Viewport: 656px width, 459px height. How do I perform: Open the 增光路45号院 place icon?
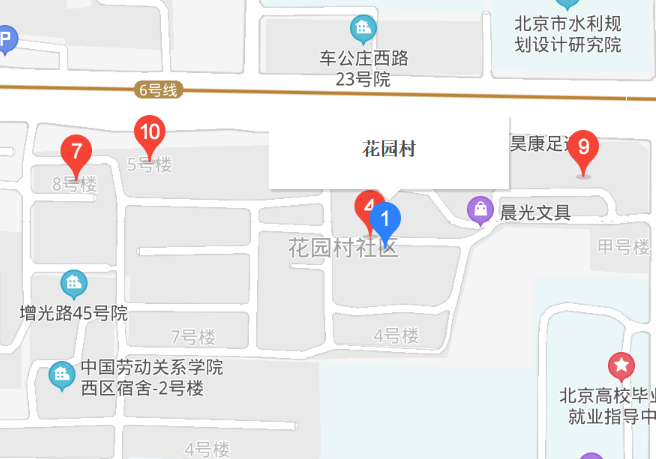click(x=73, y=284)
